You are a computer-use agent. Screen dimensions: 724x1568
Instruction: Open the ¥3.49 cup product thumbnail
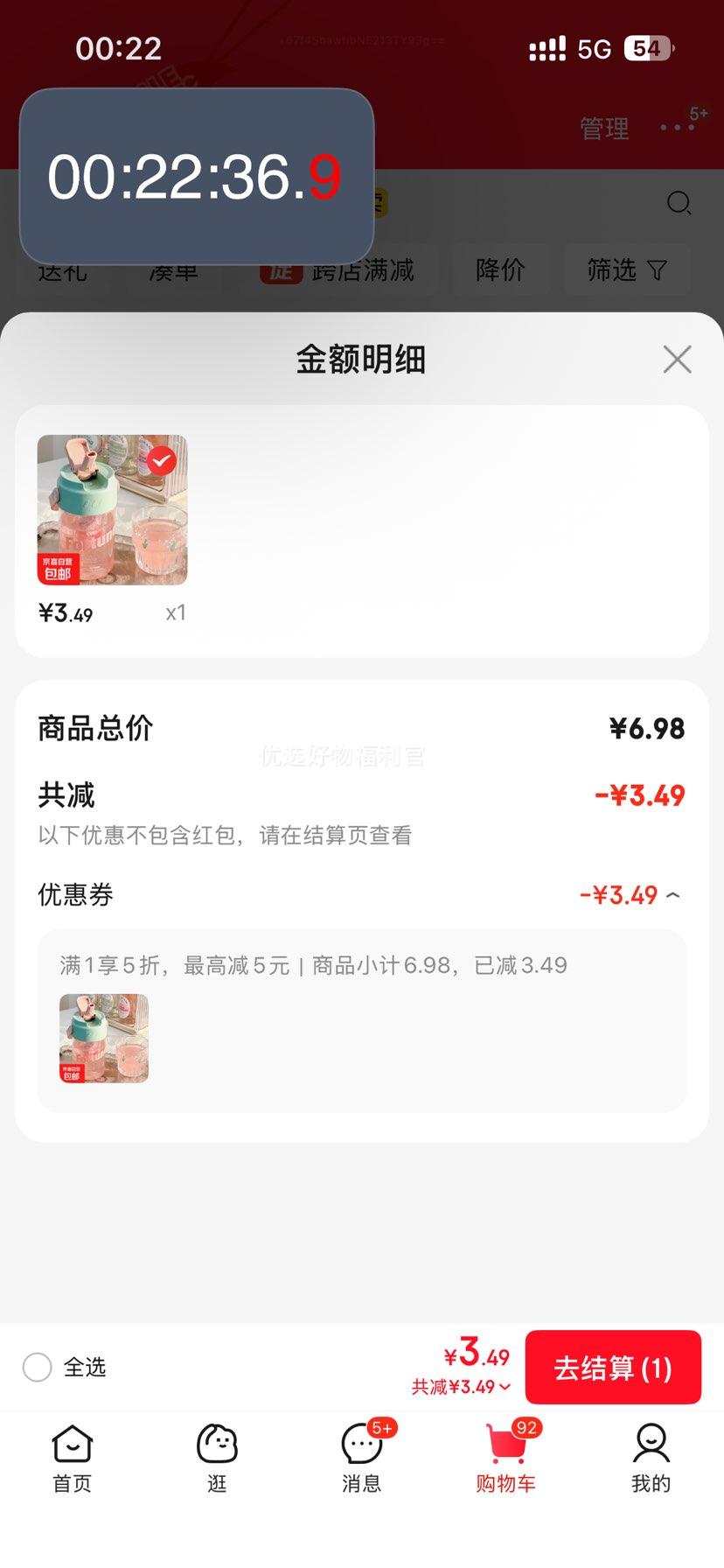point(112,510)
